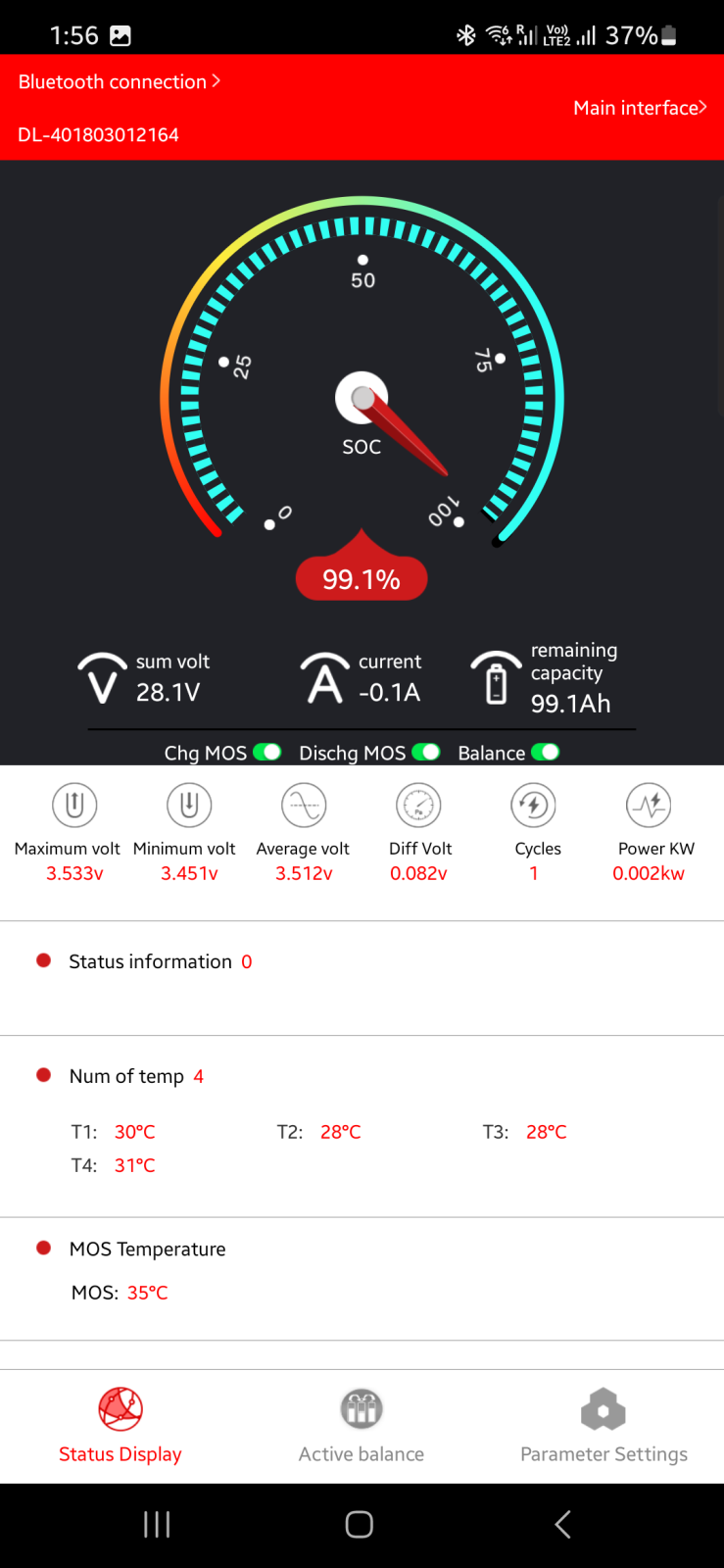Switch to the Active balance tab

click(362, 1426)
